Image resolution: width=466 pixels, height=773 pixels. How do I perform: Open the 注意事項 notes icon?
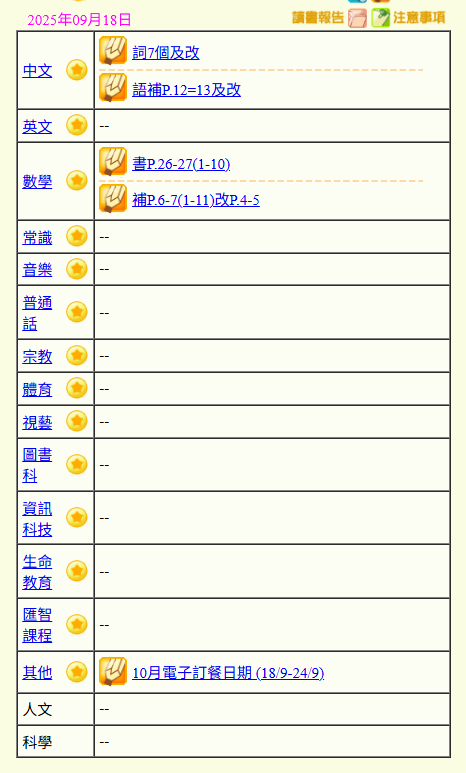click(x=381, y=18)
